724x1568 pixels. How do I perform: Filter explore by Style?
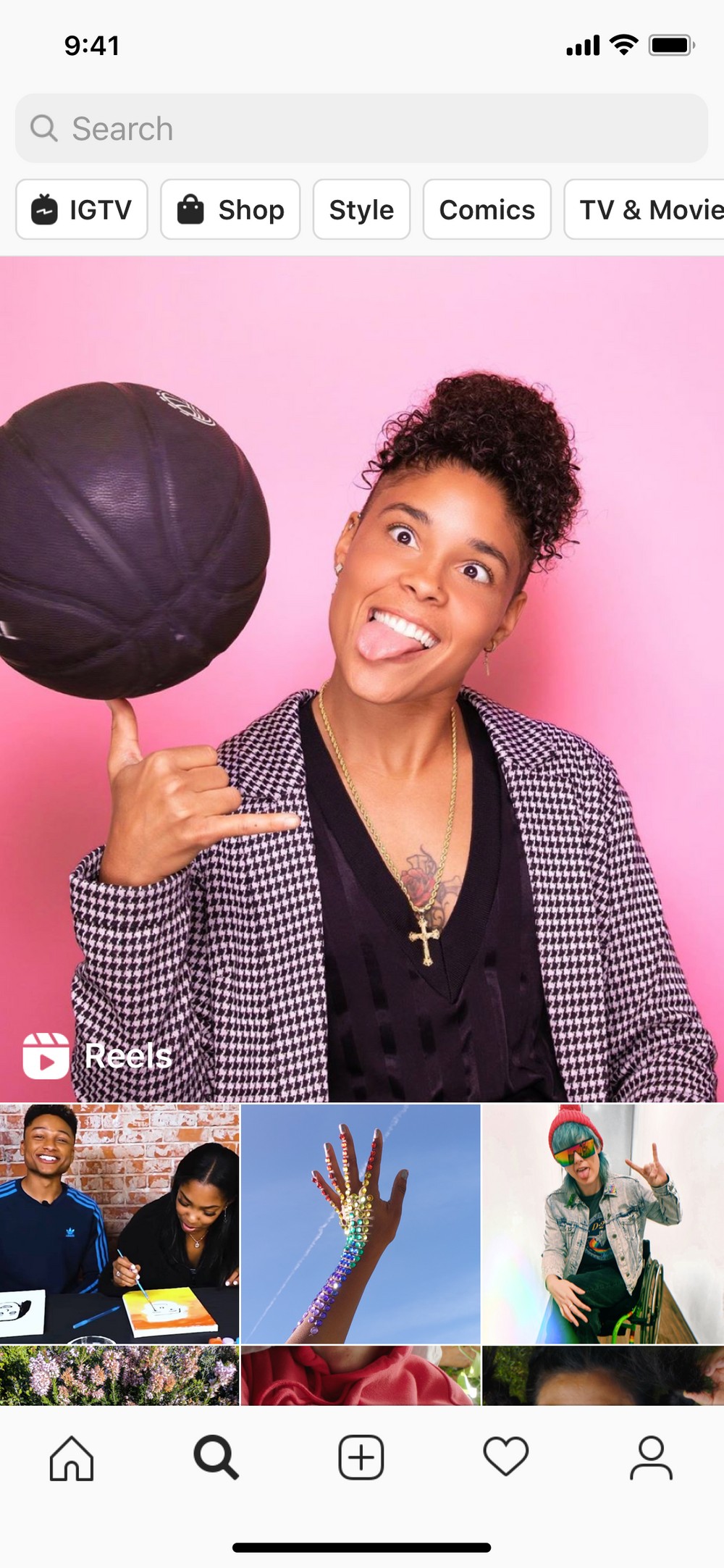[x=361, y=210]
